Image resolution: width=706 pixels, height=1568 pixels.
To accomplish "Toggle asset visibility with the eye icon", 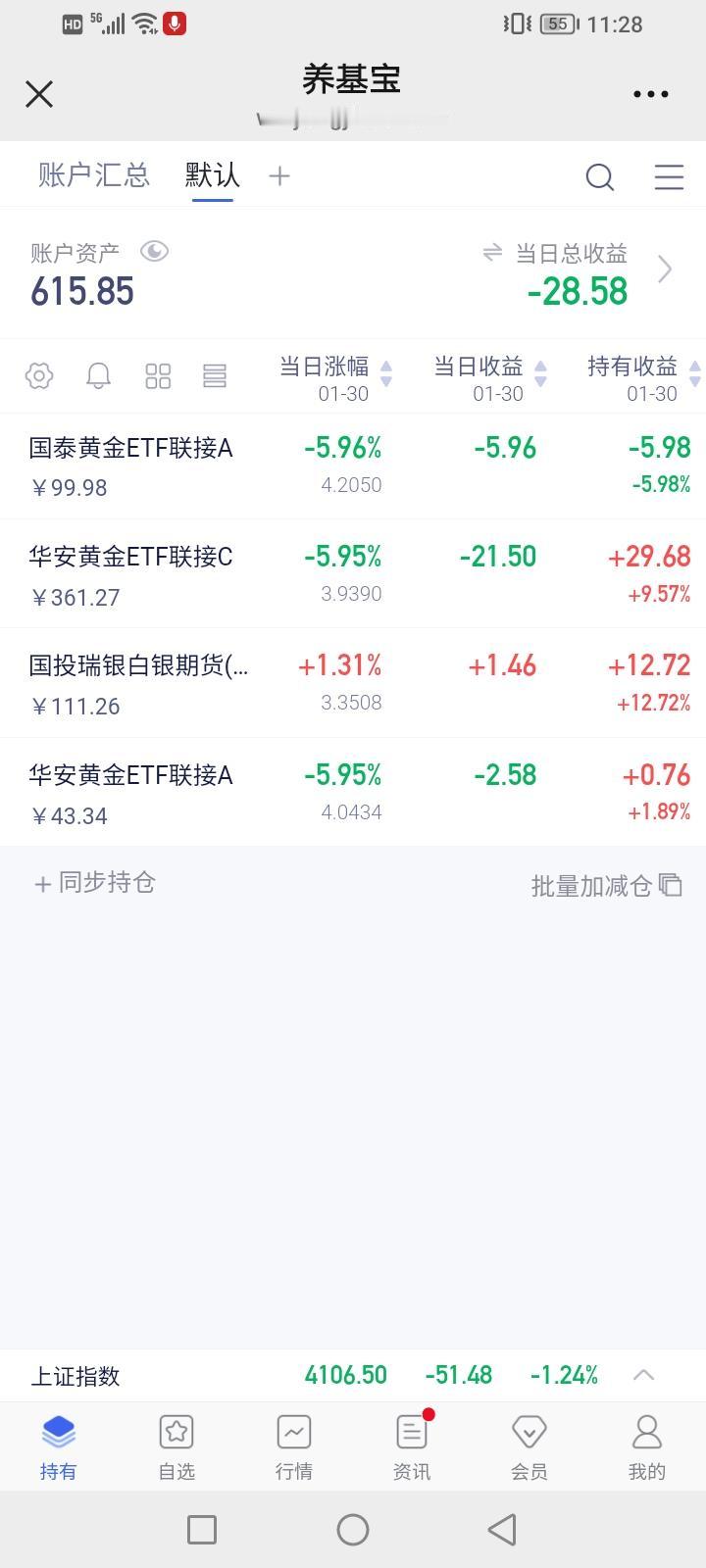I will 155,252.
